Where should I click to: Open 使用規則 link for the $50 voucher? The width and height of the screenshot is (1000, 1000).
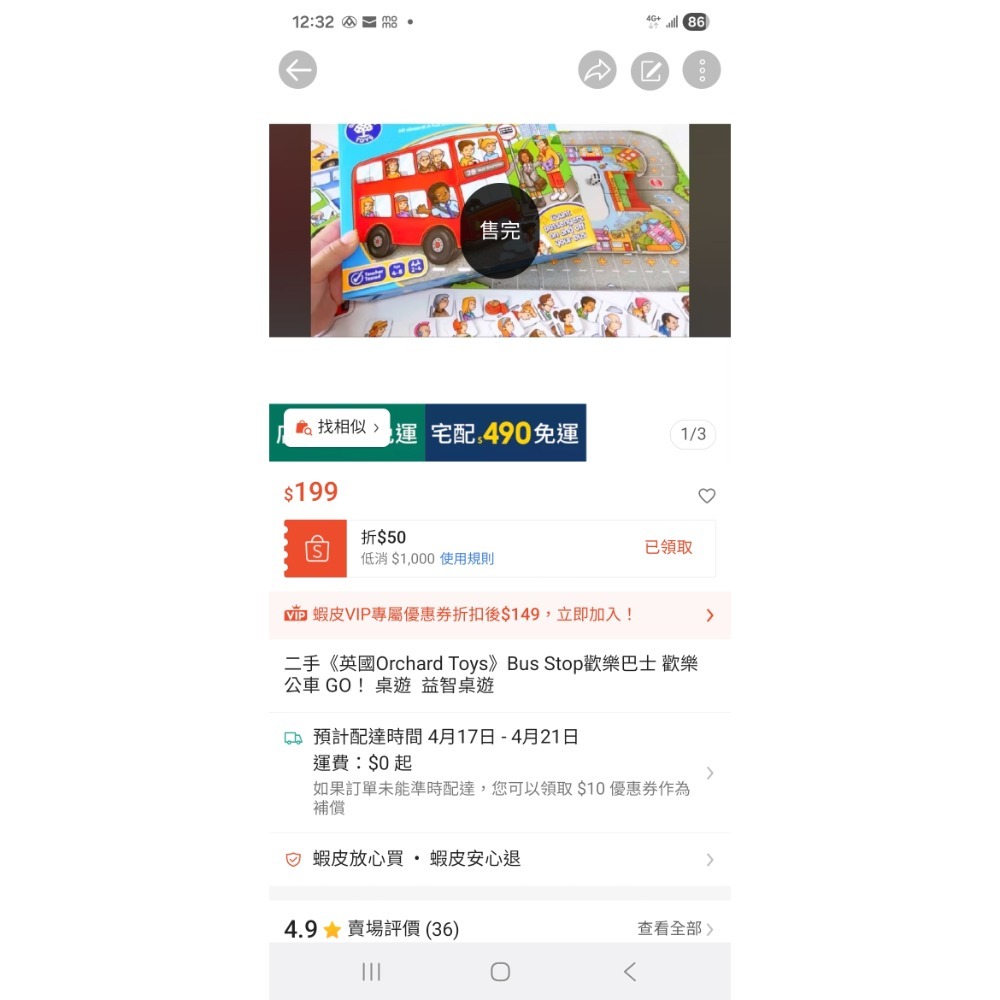(x=467, y=559)
